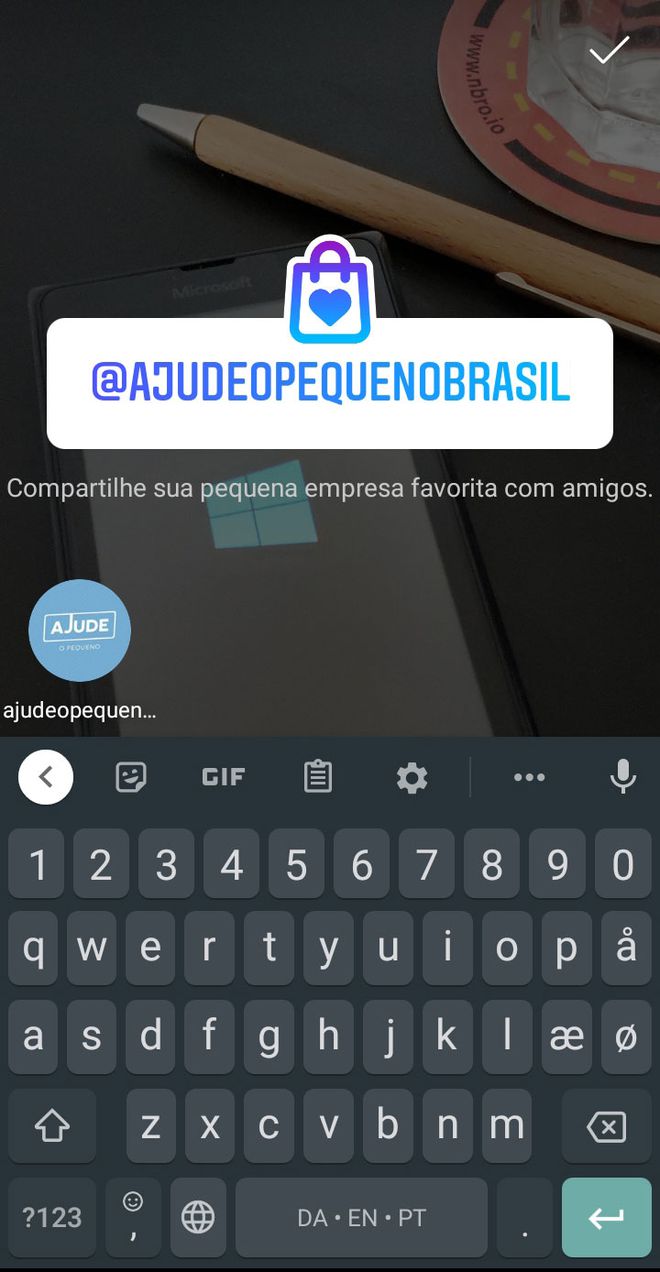Collapse the keyboard toolbar with back arrow
Viewport: 660px width, 1272px height.
[46, 777]
